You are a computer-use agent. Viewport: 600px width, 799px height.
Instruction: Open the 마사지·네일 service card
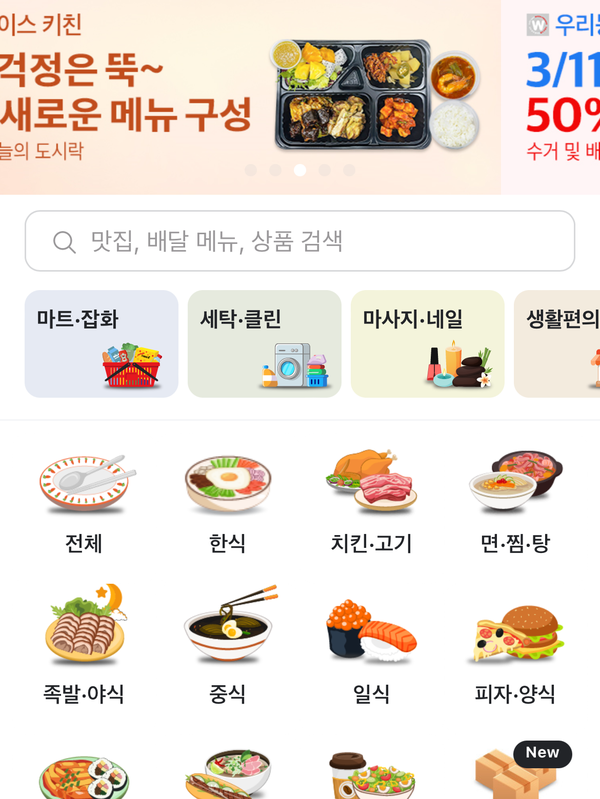(427, 344)
